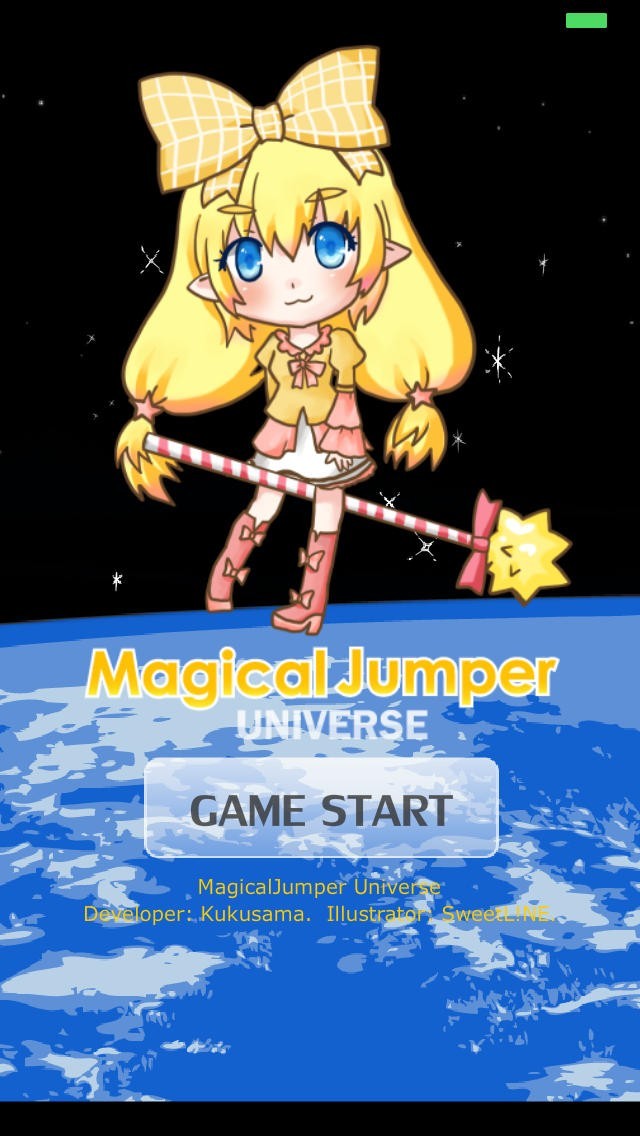Tap the GAME START button
The image size is (640, 1136).
pos(321,808)
